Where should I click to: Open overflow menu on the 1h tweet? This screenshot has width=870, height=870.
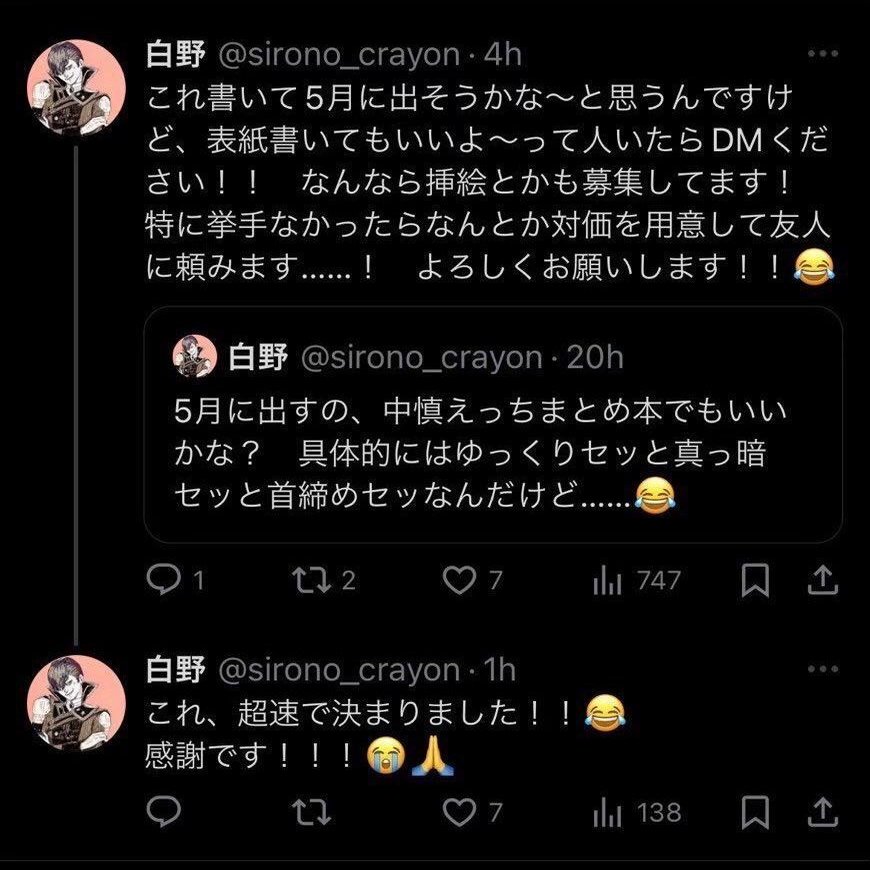[x=822, y=669]
